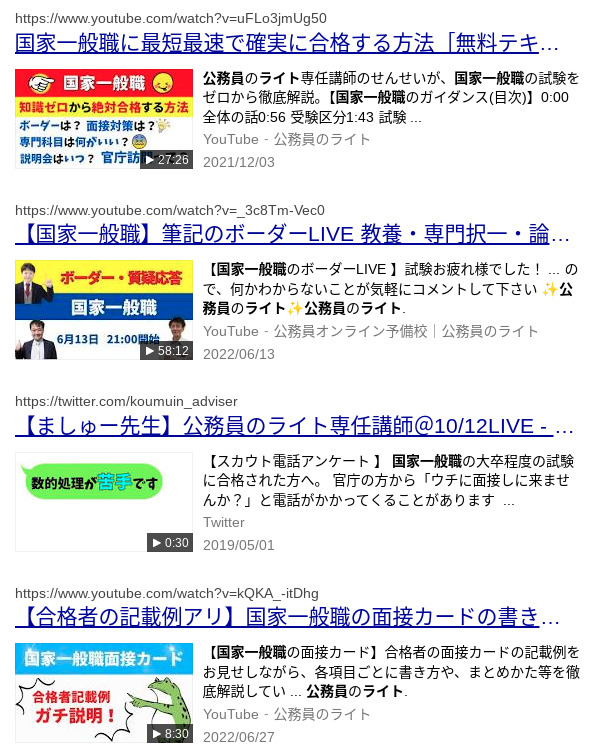This screenshot has height=747, width=607.
Task: Open link 【国家一般職】筆記のボーダーLIVE
Action: [x=292, y=235]
